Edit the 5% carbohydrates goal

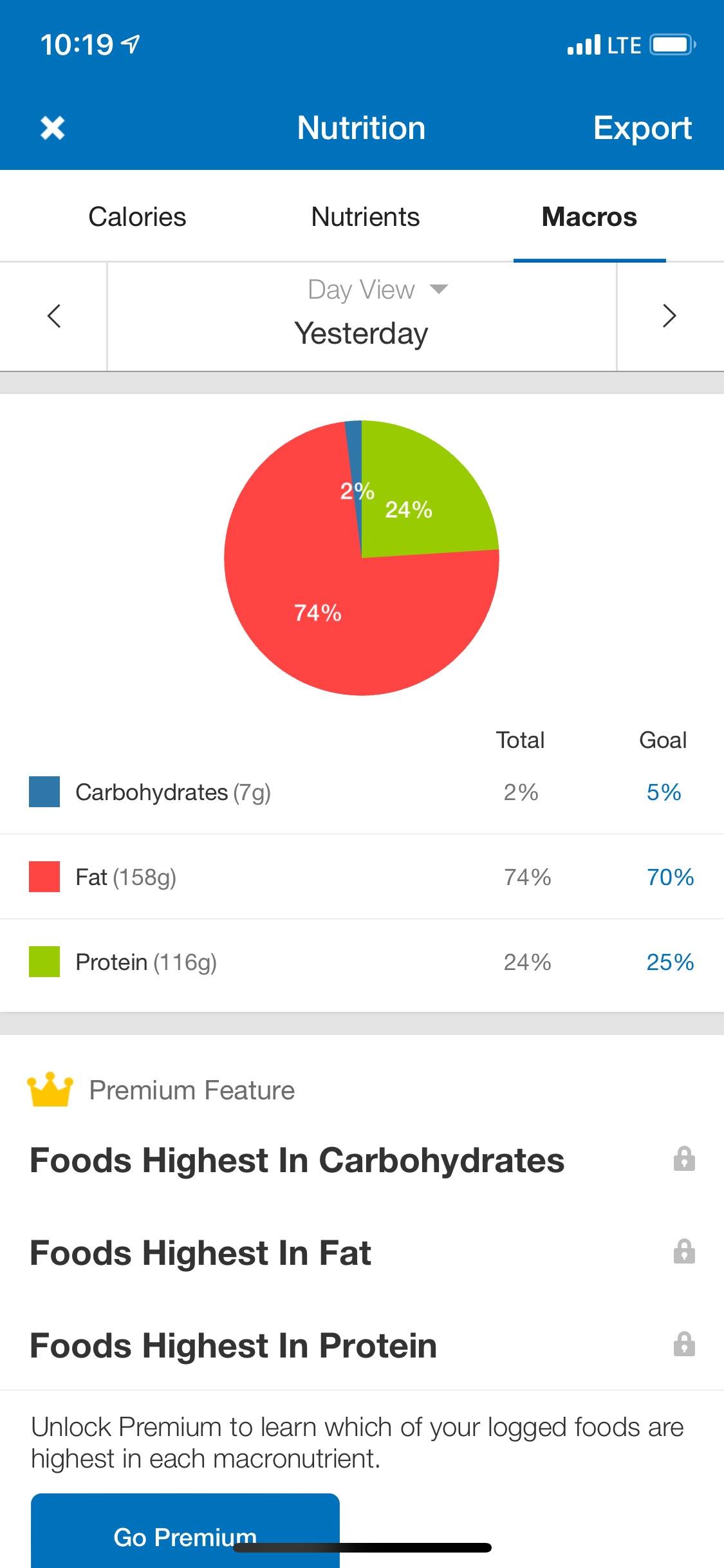click(664, 792)
